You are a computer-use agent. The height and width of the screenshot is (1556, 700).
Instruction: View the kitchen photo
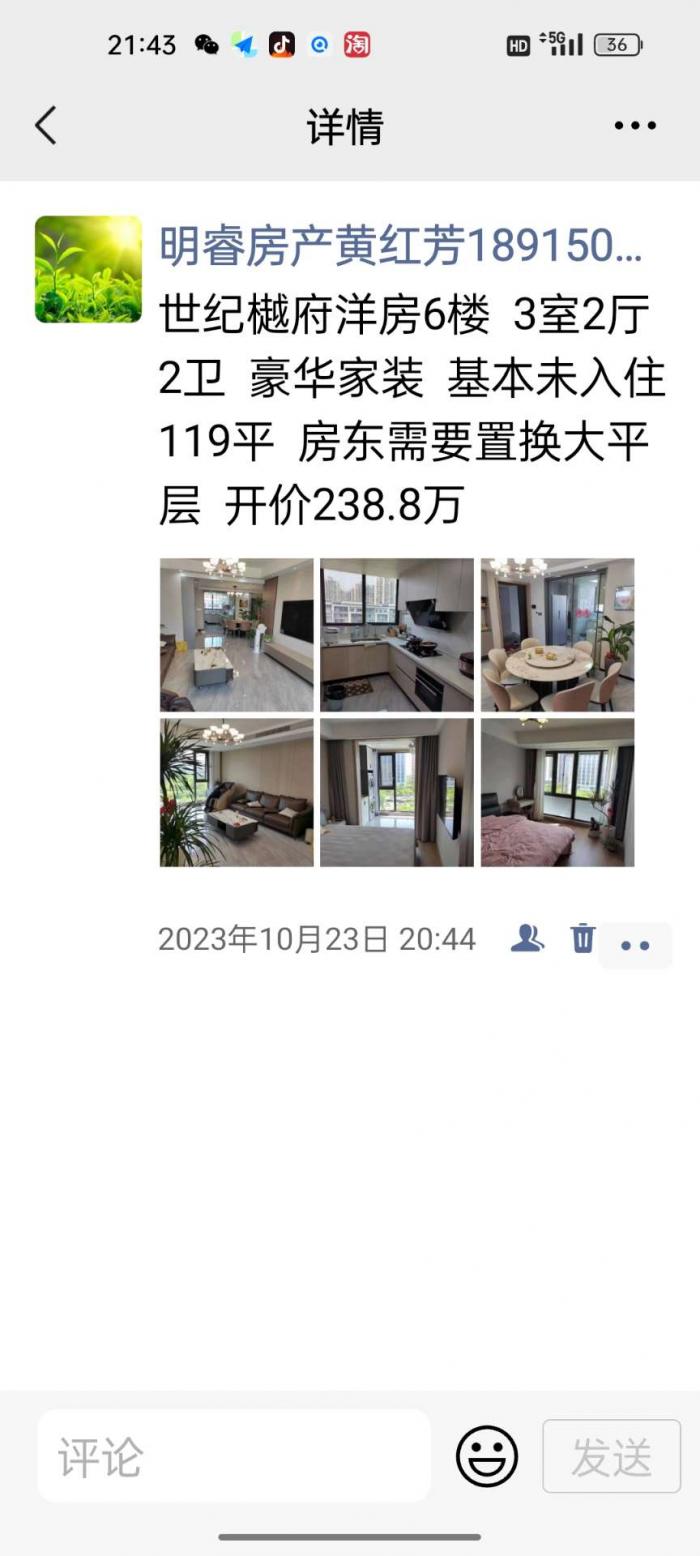tap(397, 635)
